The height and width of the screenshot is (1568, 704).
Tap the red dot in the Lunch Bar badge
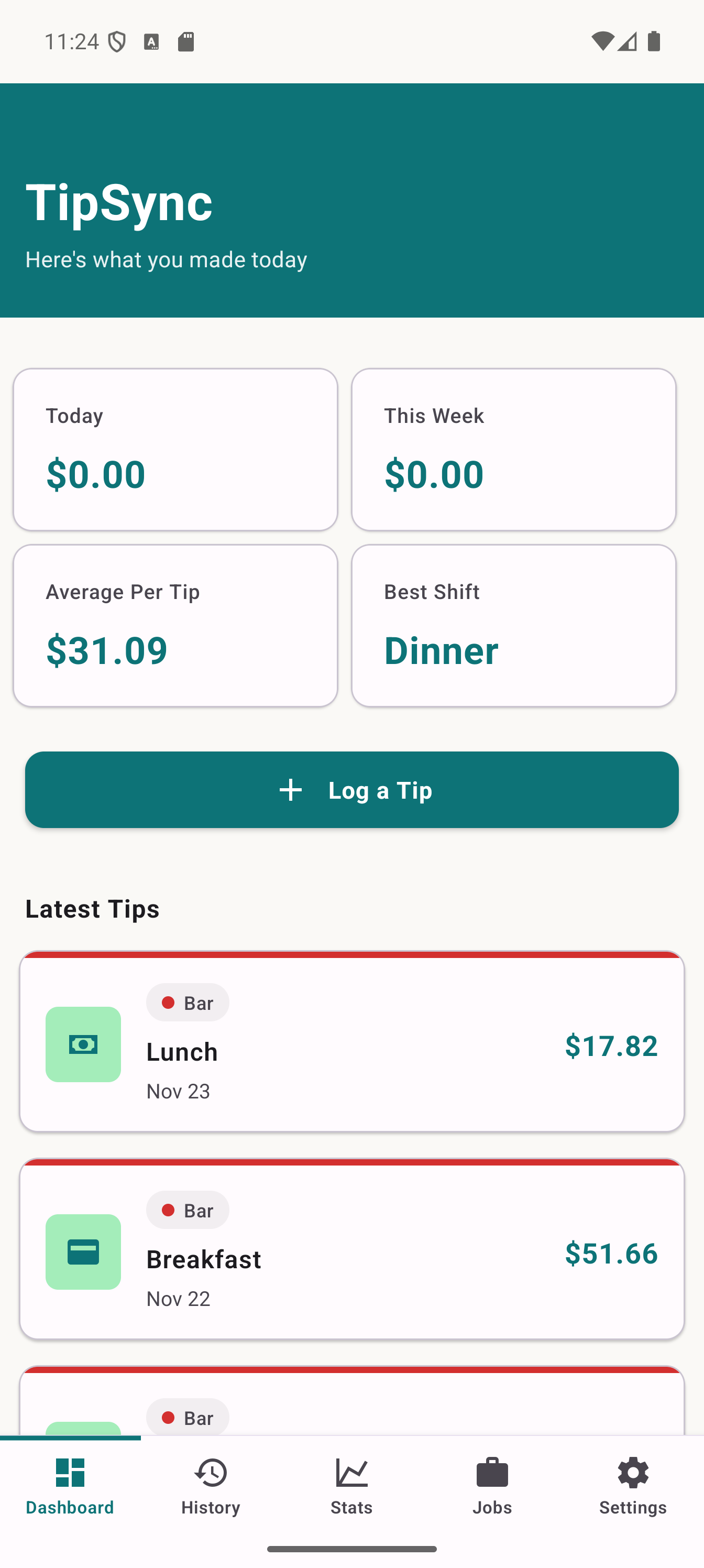169,1003
